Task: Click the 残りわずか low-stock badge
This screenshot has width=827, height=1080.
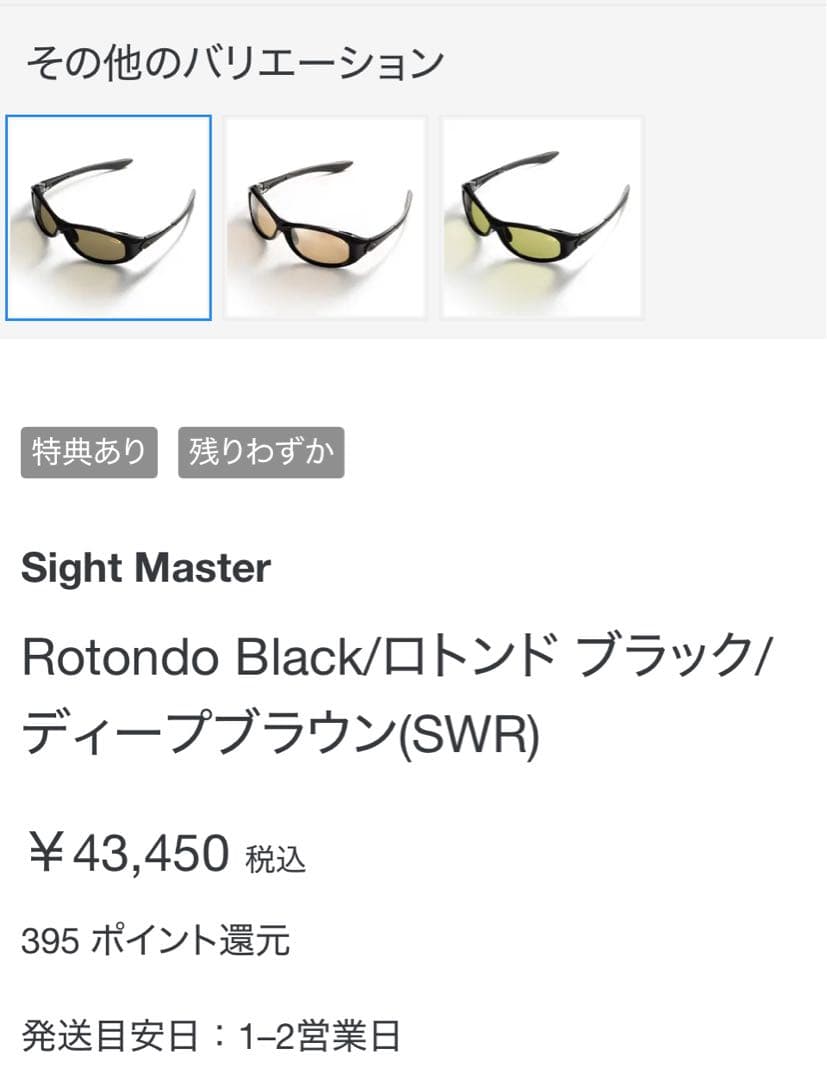Action: click(260, 452)
